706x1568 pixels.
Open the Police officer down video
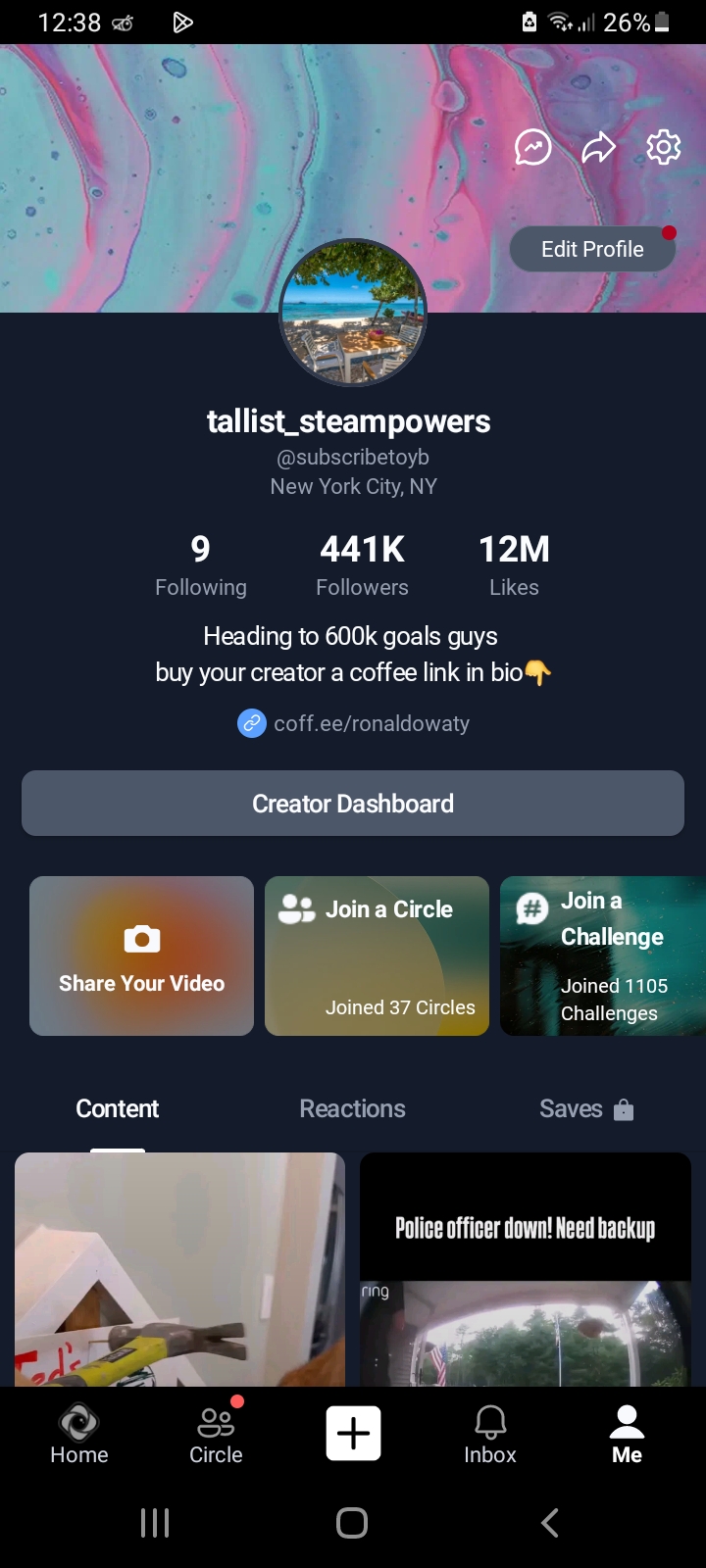526,1269
